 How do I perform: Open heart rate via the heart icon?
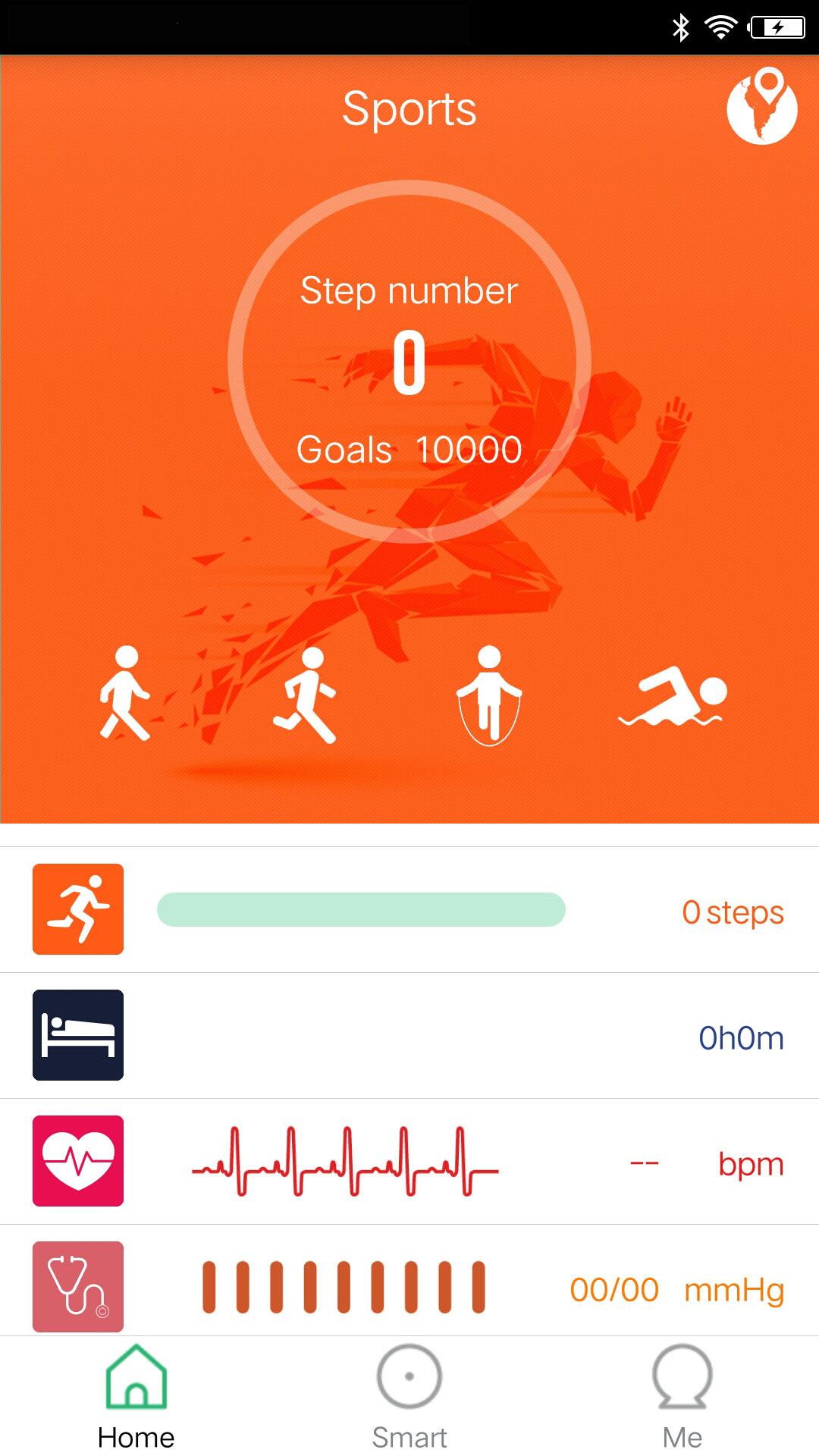pyautogui.click(x=77, y=1162)
